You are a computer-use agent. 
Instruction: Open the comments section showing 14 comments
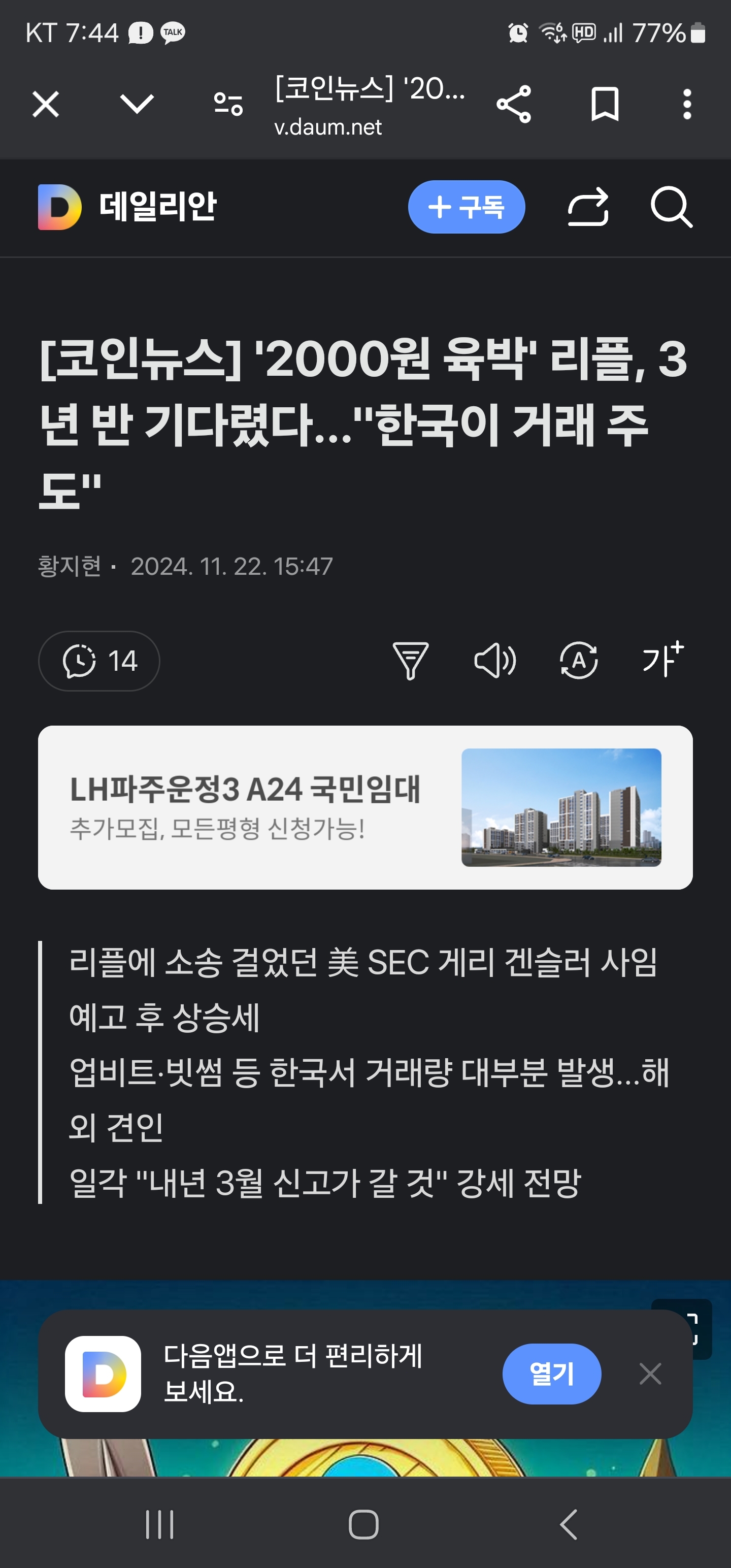(x=98, y=661)
